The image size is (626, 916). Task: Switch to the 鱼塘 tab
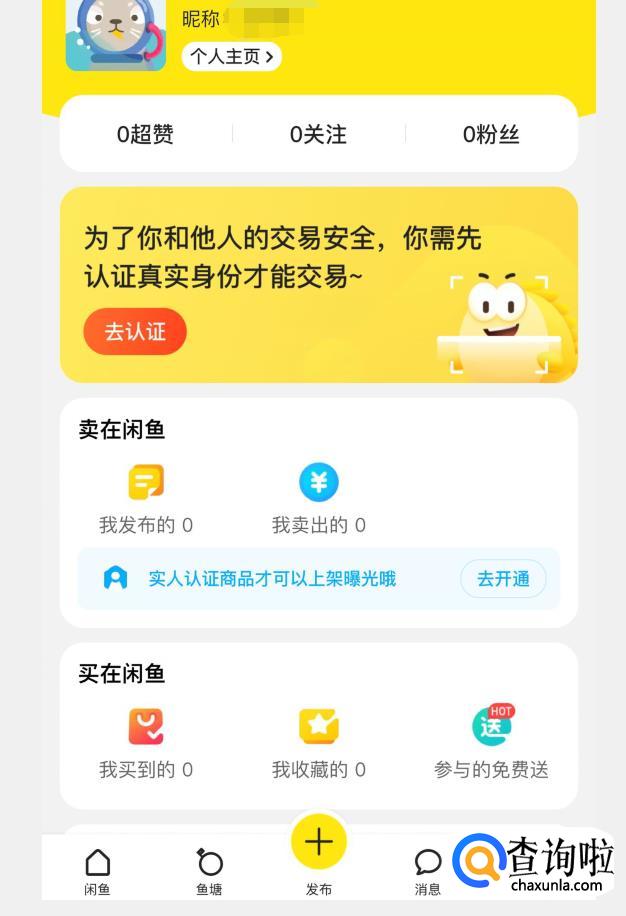209,870
